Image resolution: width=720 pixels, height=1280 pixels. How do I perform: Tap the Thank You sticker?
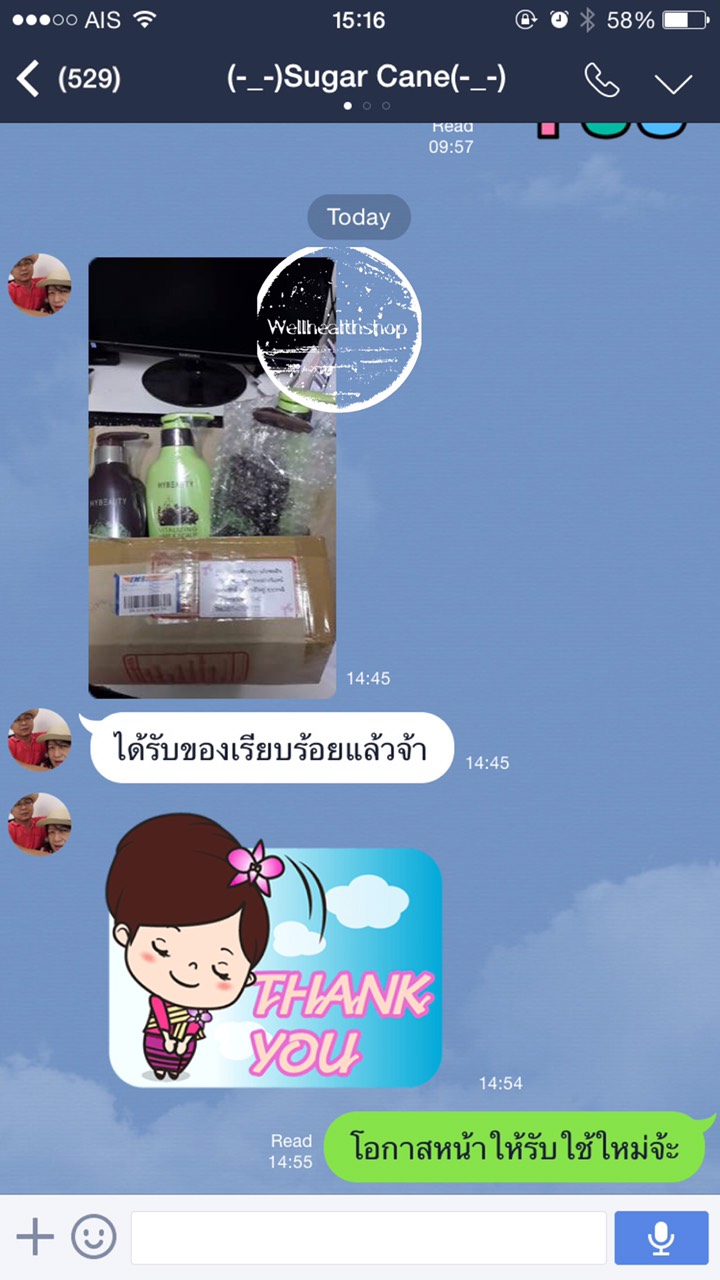pyautogui.click(x=275, y=965)
